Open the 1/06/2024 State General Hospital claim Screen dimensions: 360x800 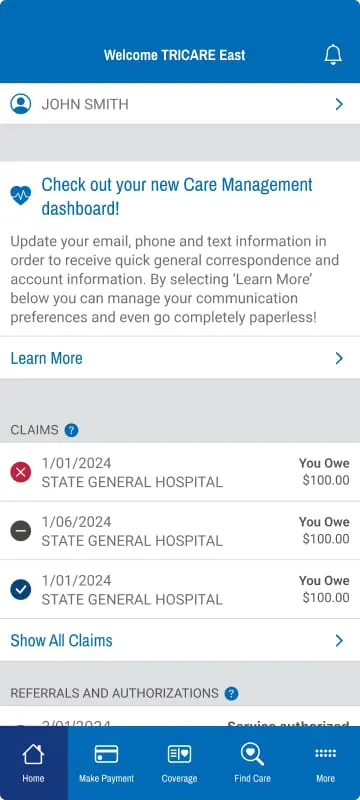pos(180,531)
